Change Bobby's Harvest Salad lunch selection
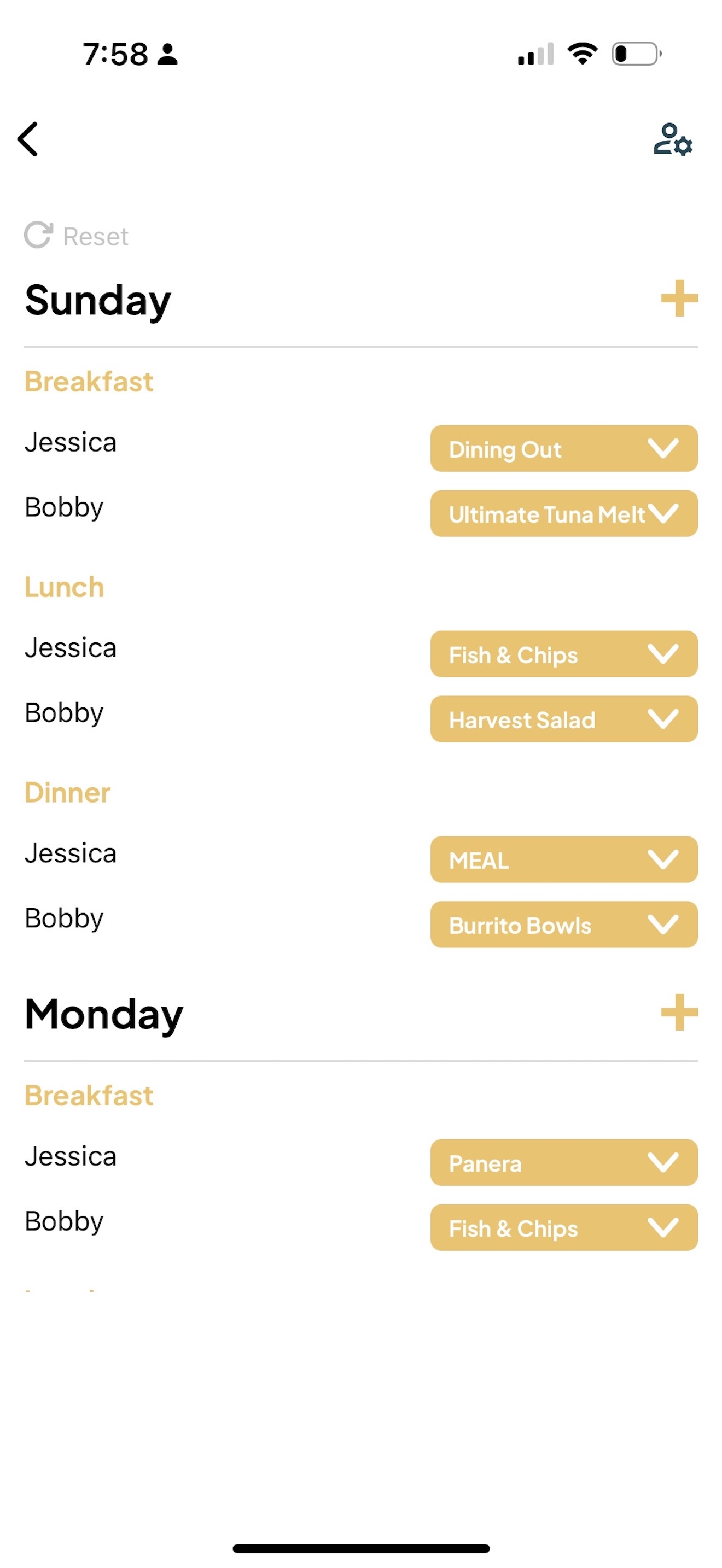 click(563, 719)
